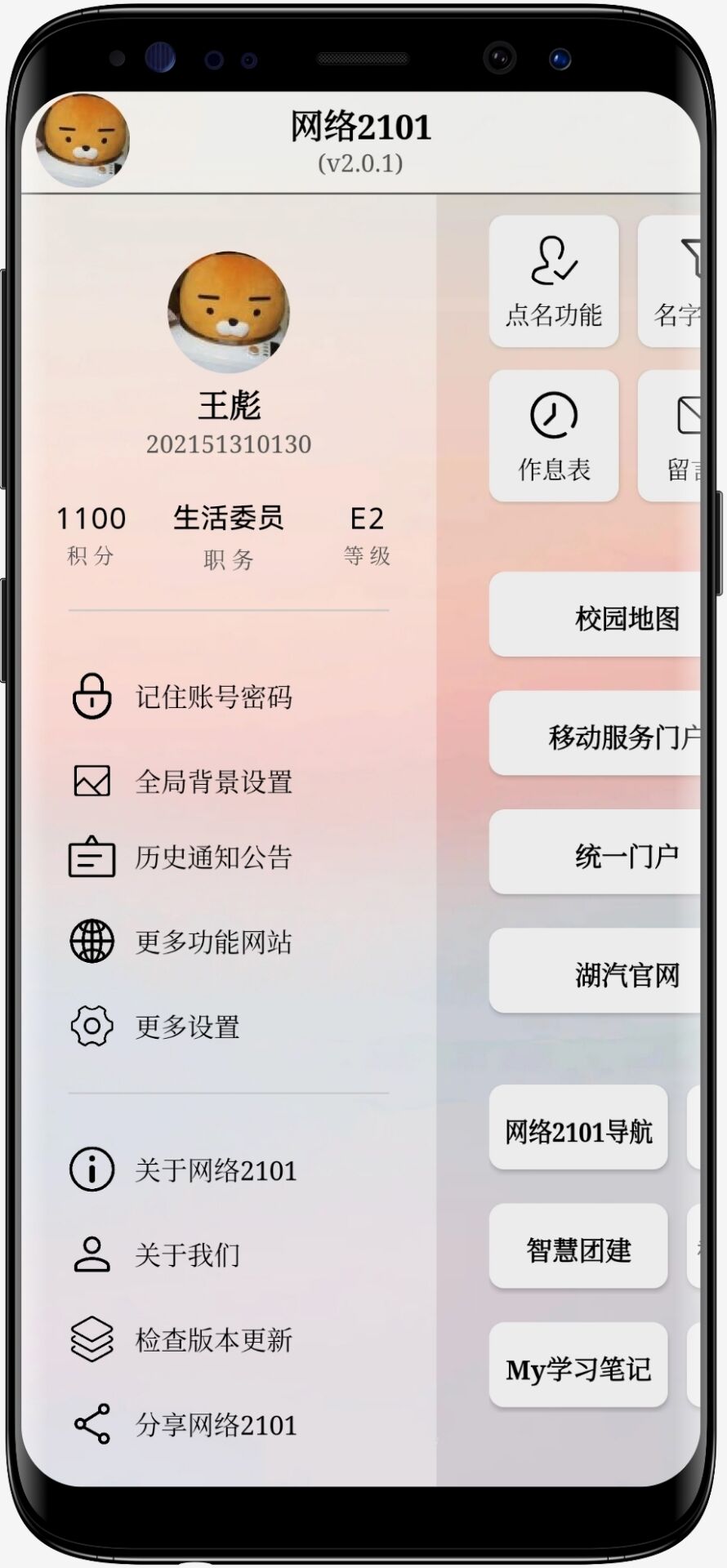Open 记住账号密码 setting
The height and width of the screenshot is (1568, 727).
pyautogui.click(x=212, y=697)
